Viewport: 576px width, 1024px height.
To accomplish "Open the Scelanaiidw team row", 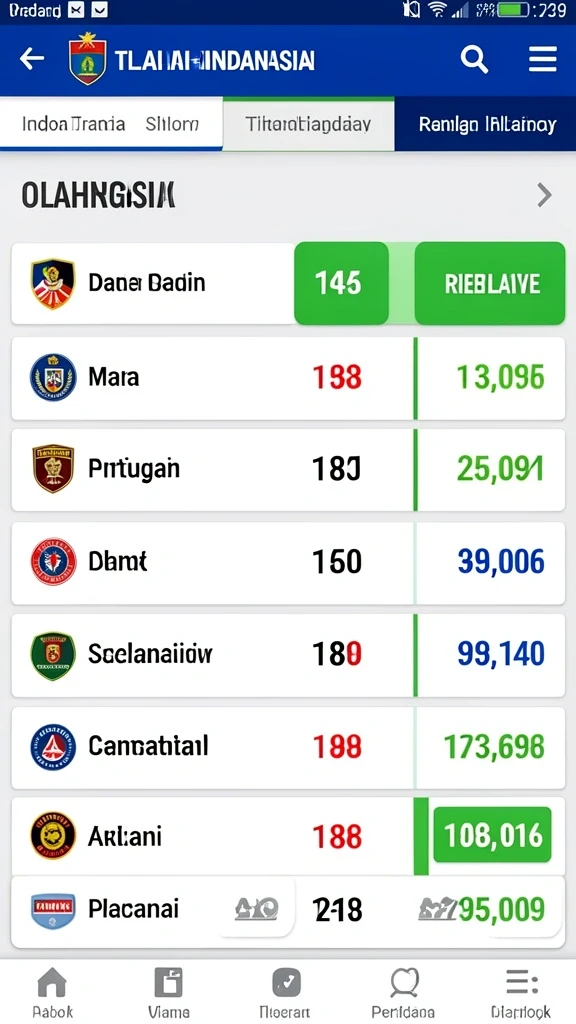I will coord(288,654).
